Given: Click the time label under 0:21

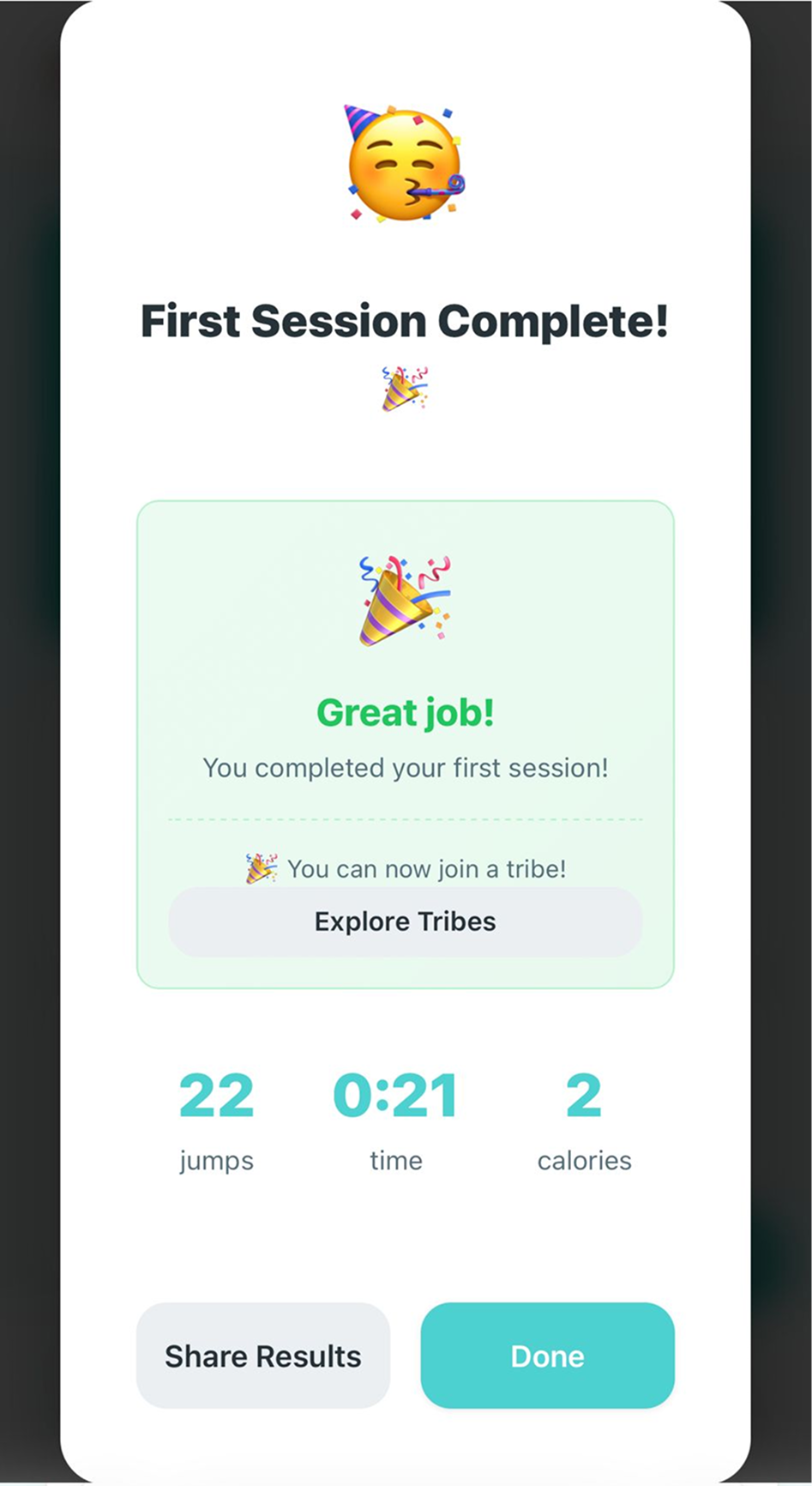Looking at the screenshot, I should coord(395,1160).
